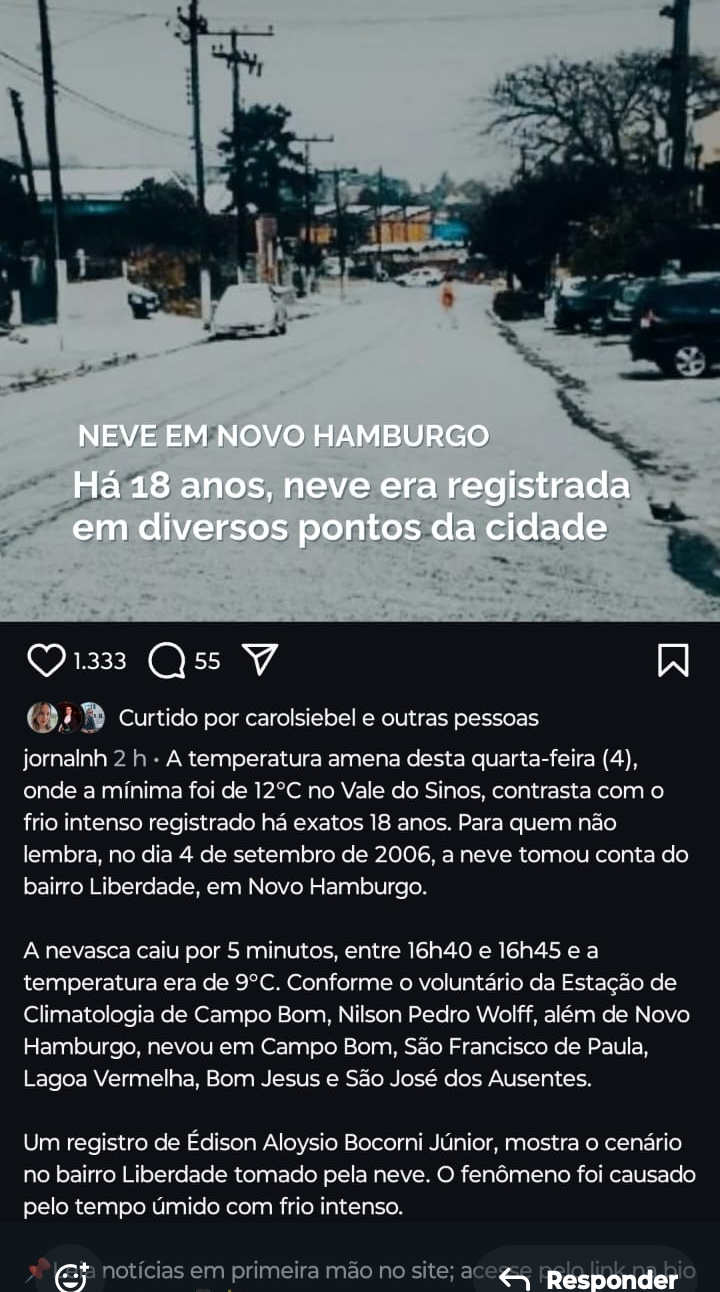Open the emoji reaction picker
720x1292 pixels.
70,1277
